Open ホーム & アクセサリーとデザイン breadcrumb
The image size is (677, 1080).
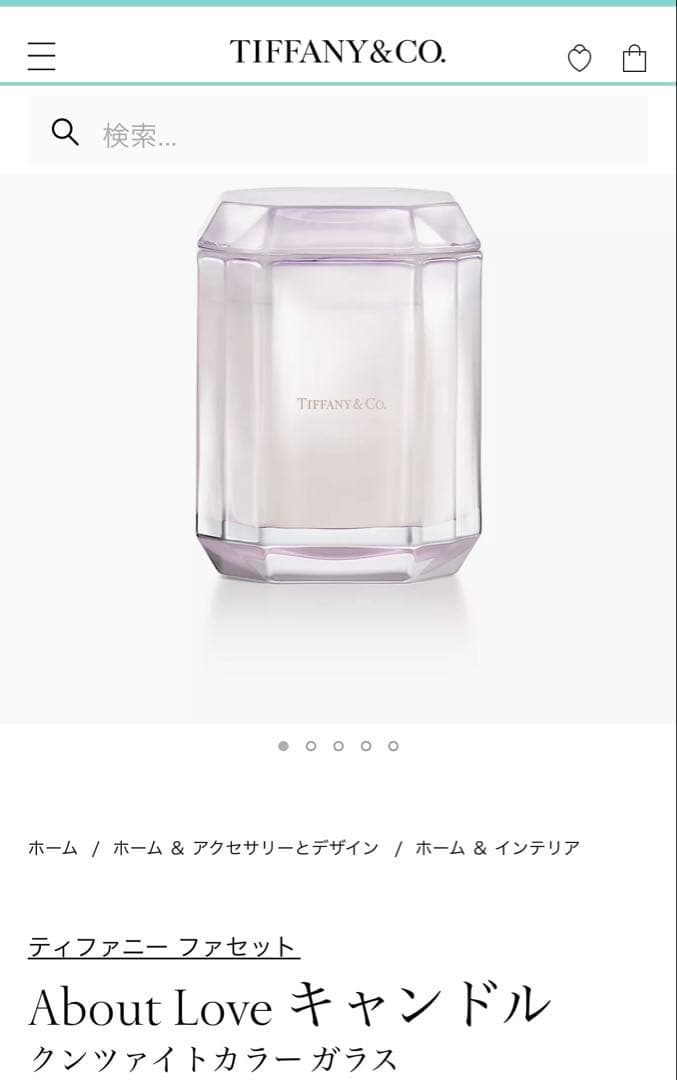pos(246,848)
